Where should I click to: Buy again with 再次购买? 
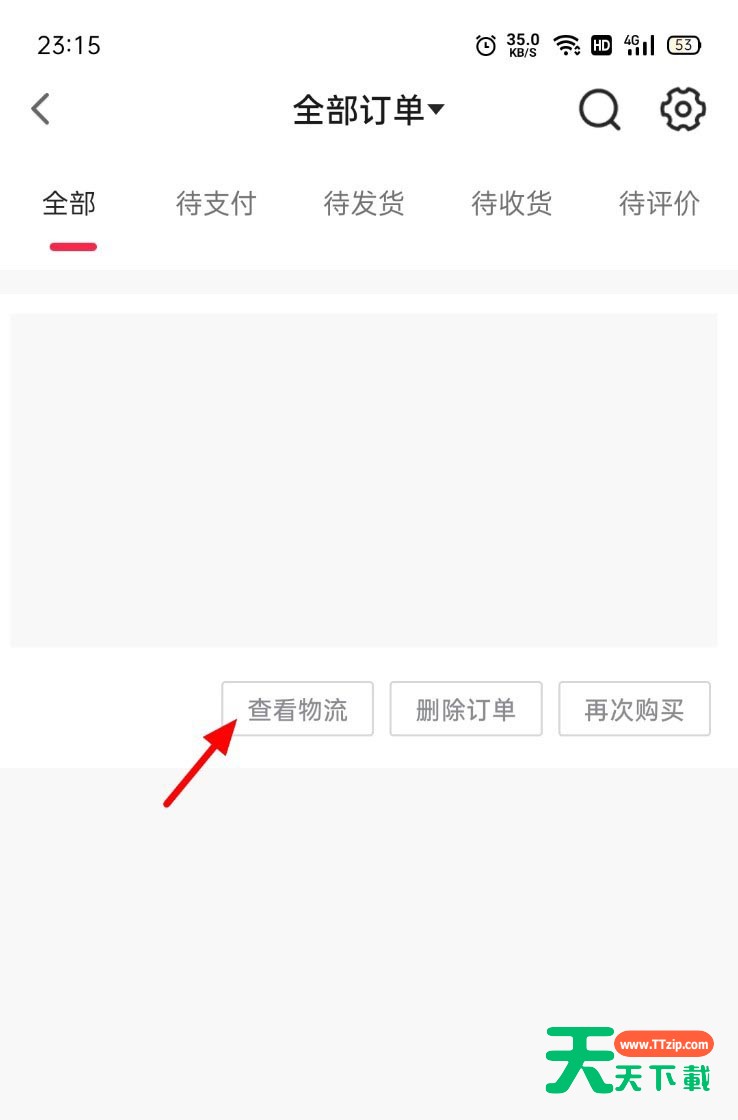tap(634, 709)
